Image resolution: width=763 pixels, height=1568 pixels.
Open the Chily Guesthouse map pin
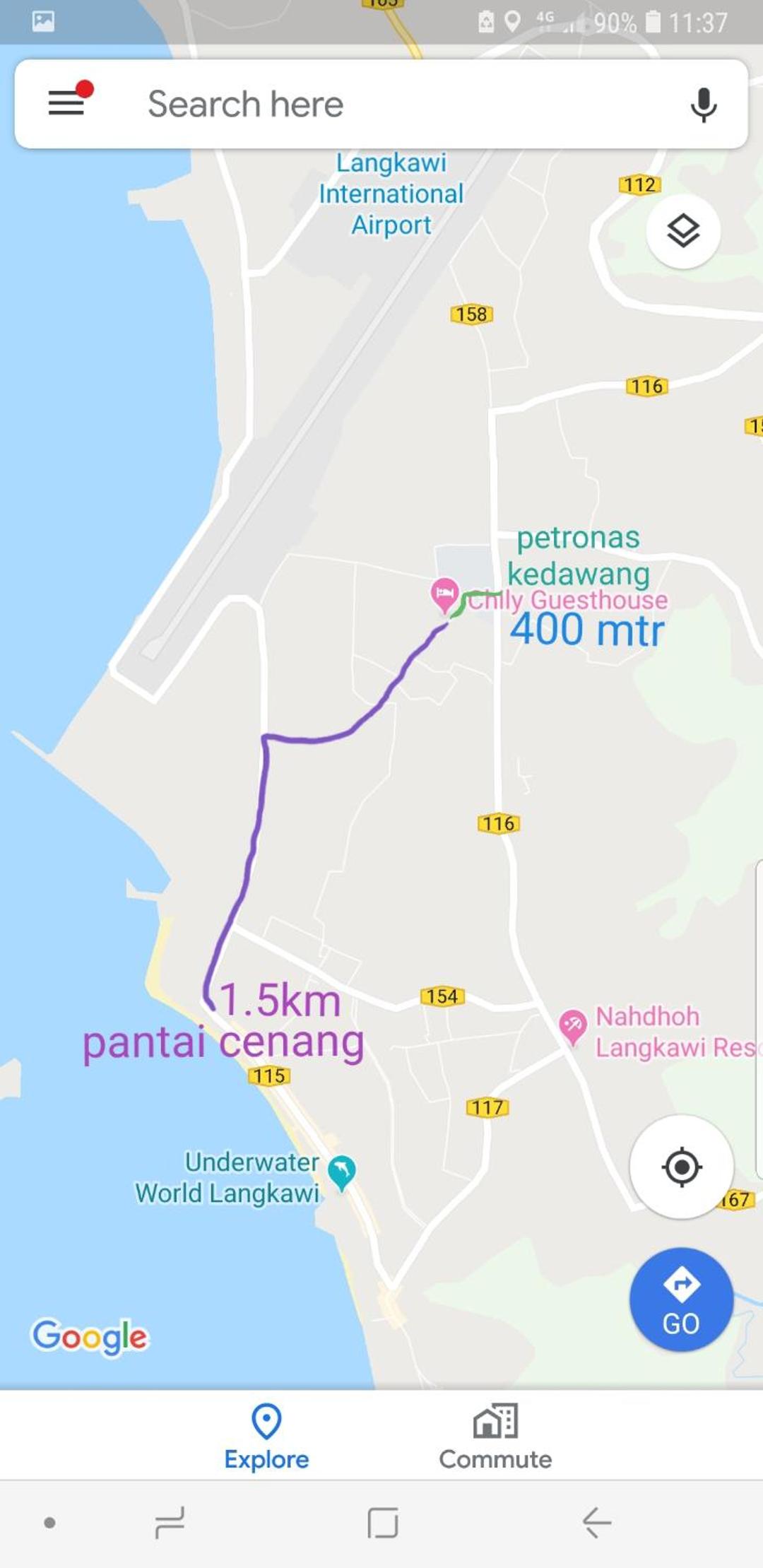[444, 596]
